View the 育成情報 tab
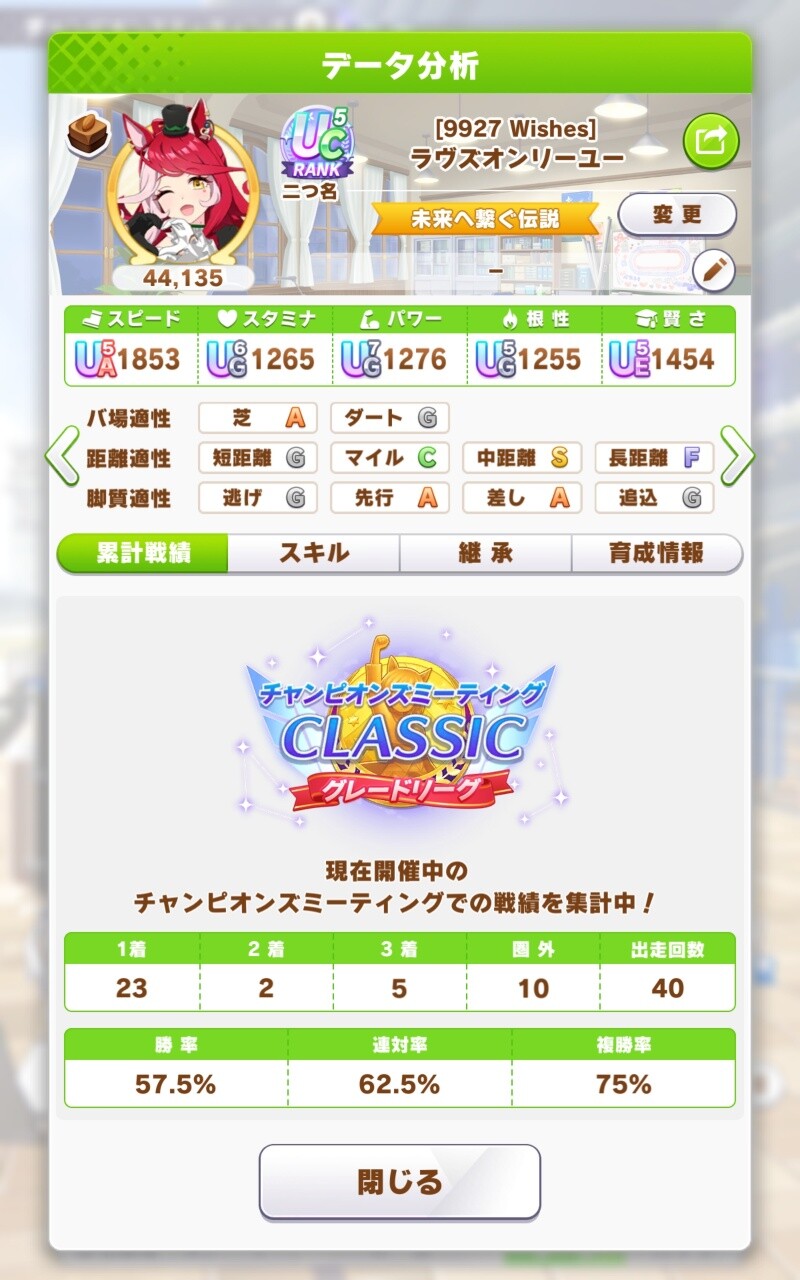Viewport: 800px width, 1280px height. pos(656,553)
